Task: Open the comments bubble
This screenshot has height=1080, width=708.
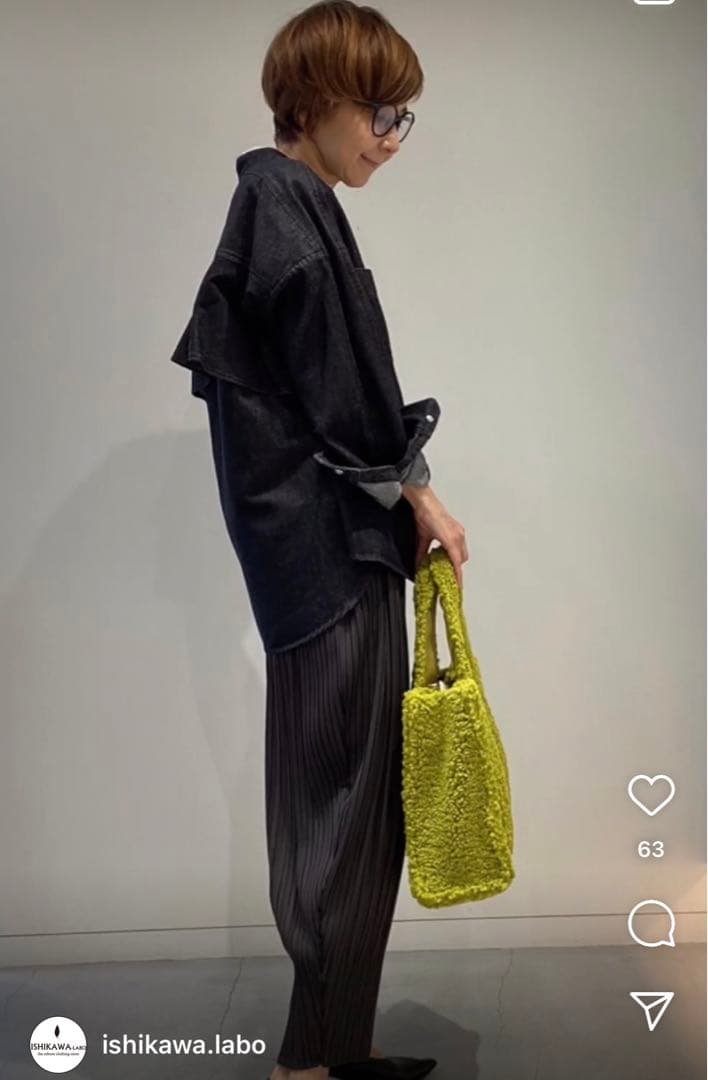Action: [x=651, y=923]
